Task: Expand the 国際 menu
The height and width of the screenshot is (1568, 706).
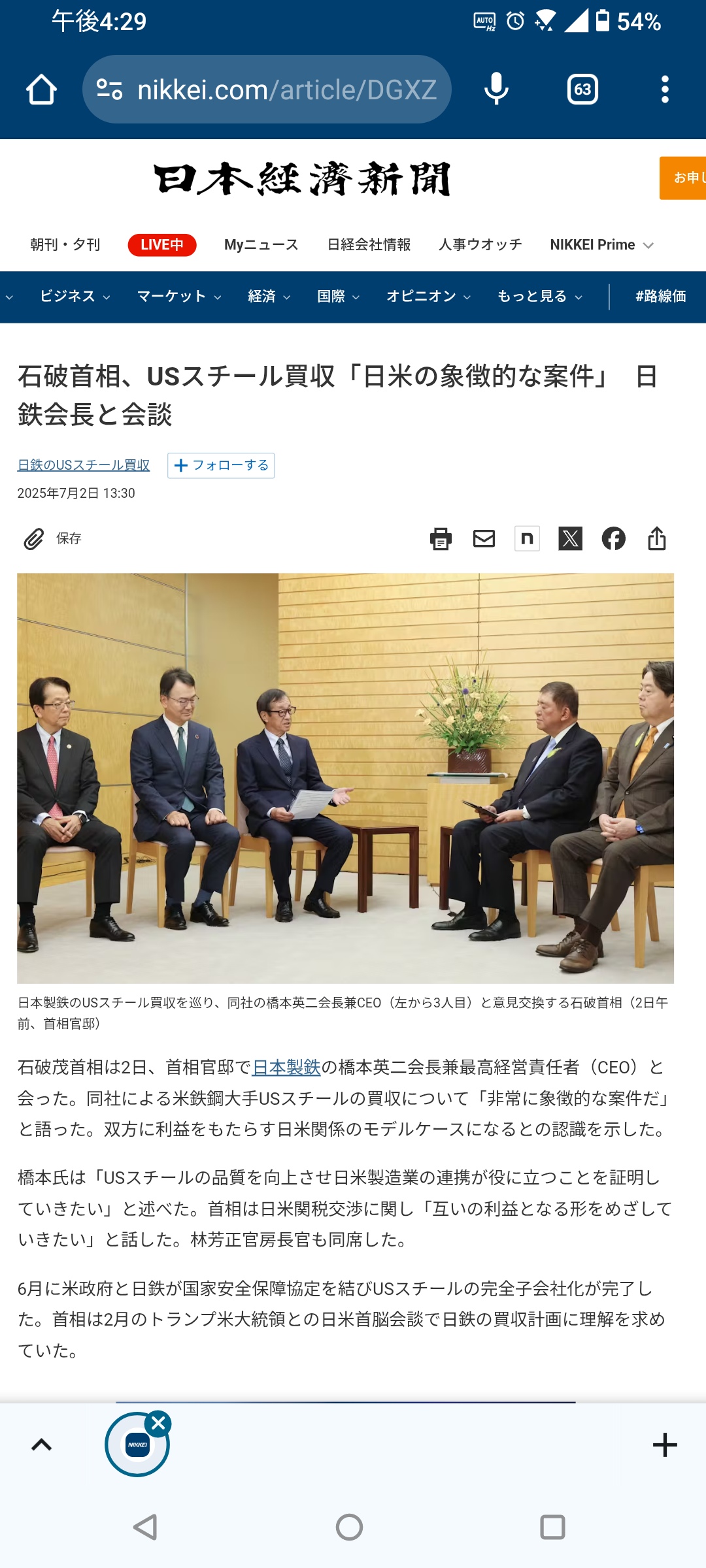Action: 338,297
